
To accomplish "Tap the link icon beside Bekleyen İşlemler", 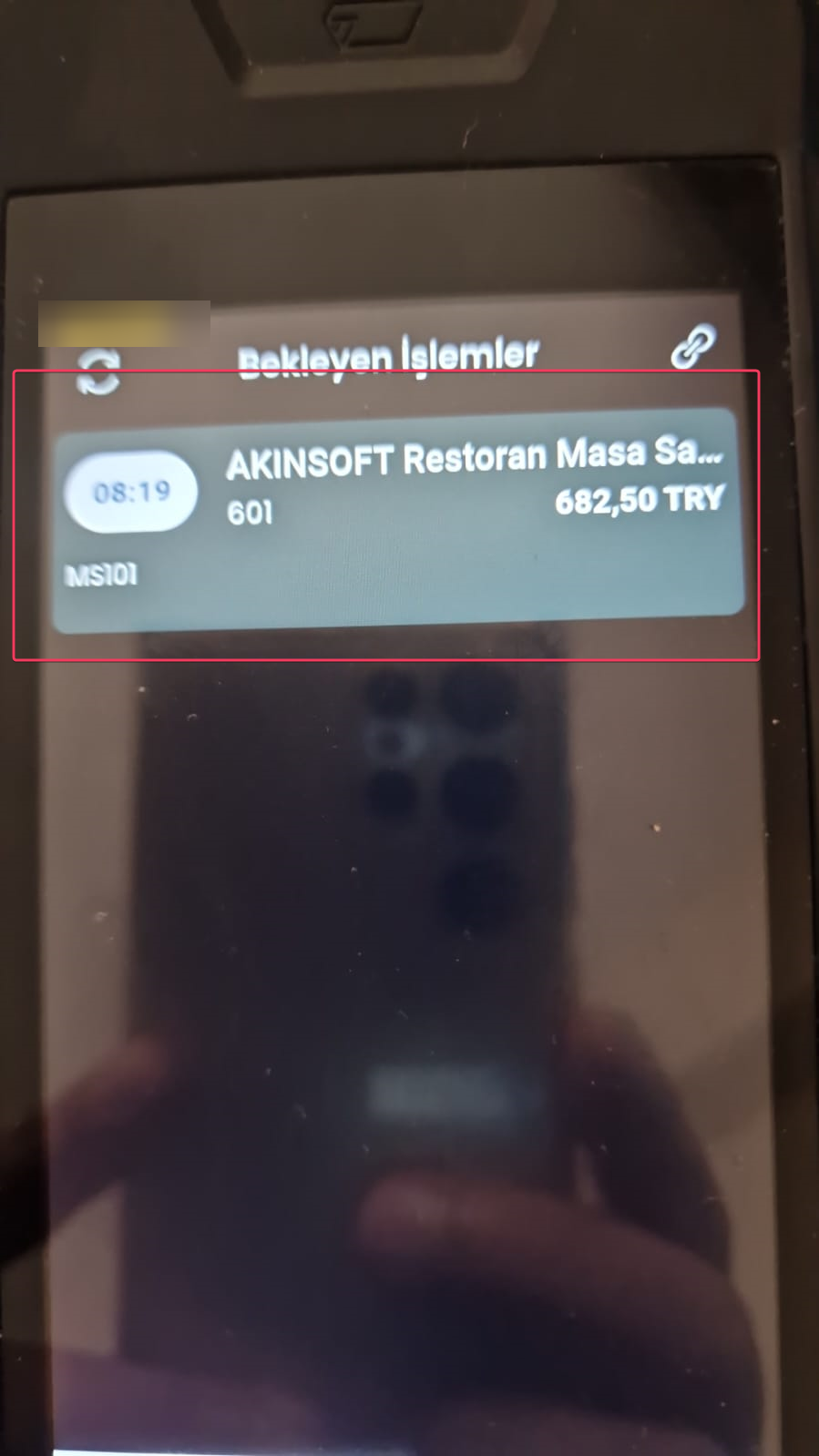I will click(x=692, y=347).
